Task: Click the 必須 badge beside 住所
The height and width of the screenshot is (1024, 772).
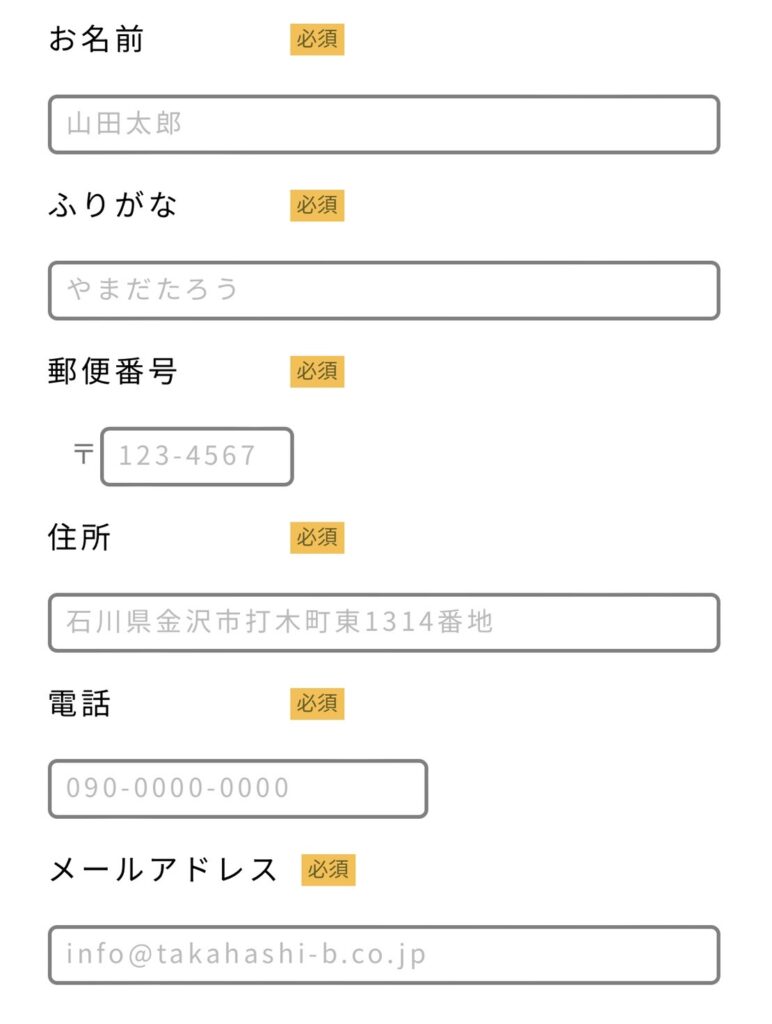Action: tap(318, 537)
